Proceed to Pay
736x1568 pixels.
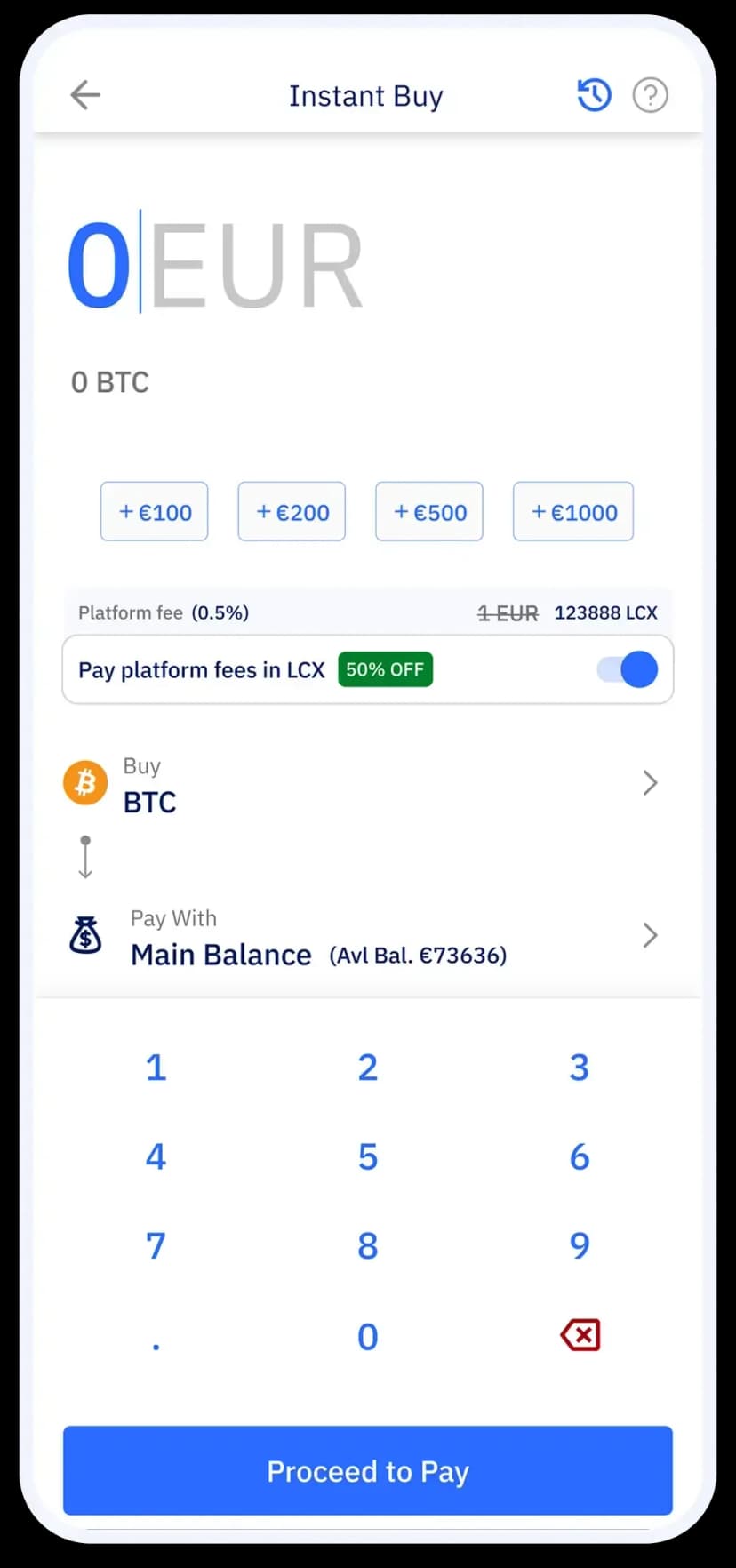[368, 1471]
